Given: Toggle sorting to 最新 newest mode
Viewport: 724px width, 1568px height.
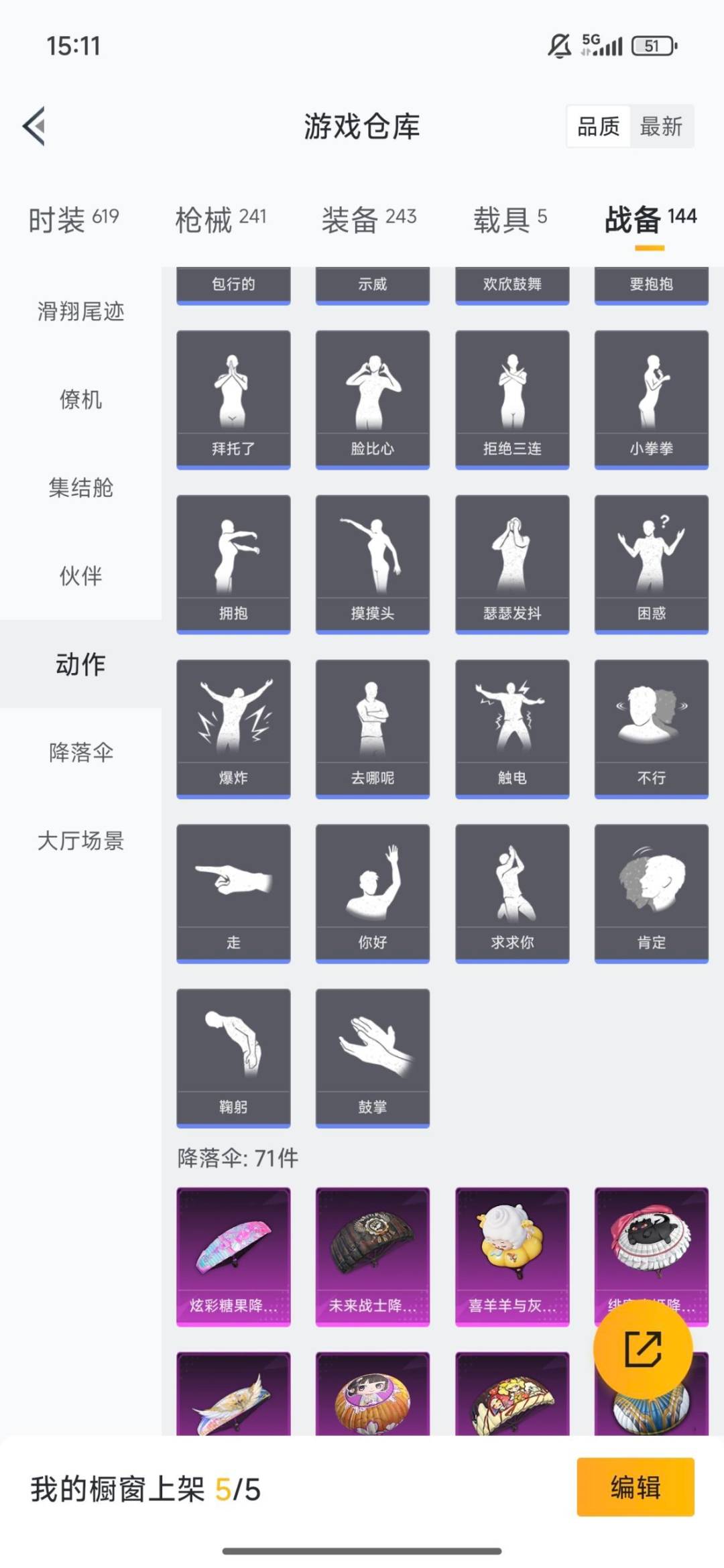Looking at the screenshot, I should point(660,127).
